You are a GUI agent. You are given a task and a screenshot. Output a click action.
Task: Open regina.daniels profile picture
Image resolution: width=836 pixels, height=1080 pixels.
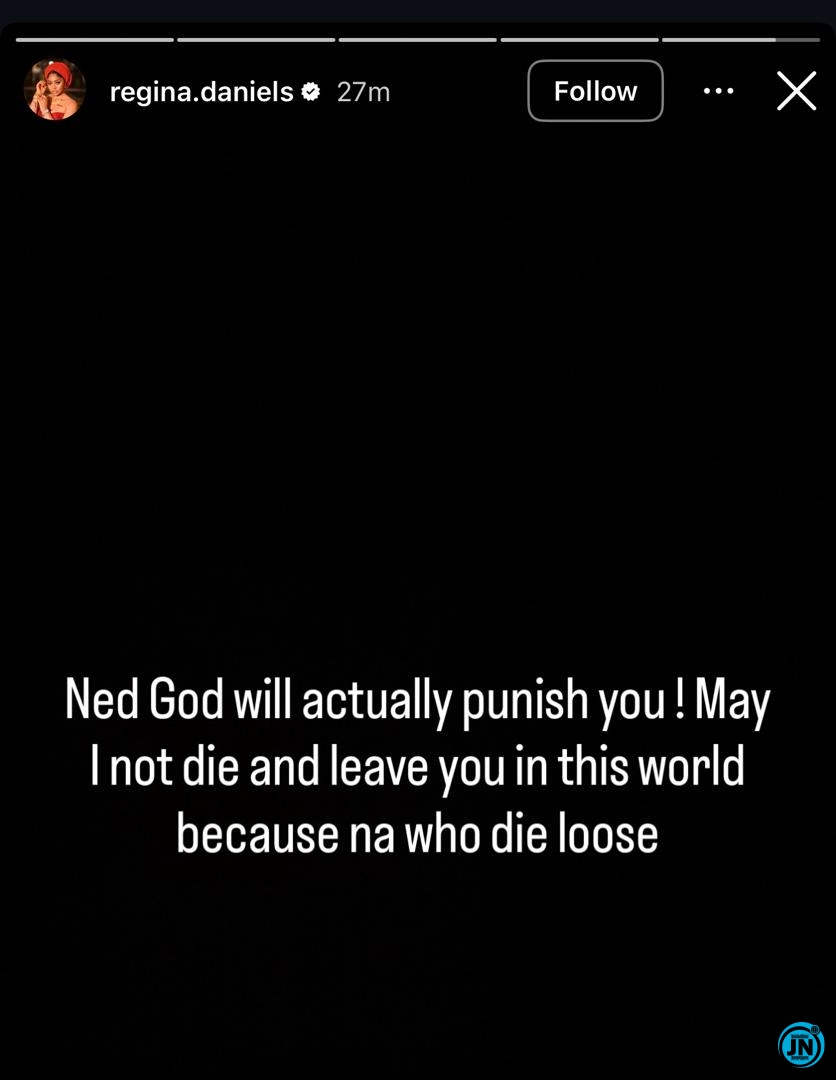click(55, 90)
